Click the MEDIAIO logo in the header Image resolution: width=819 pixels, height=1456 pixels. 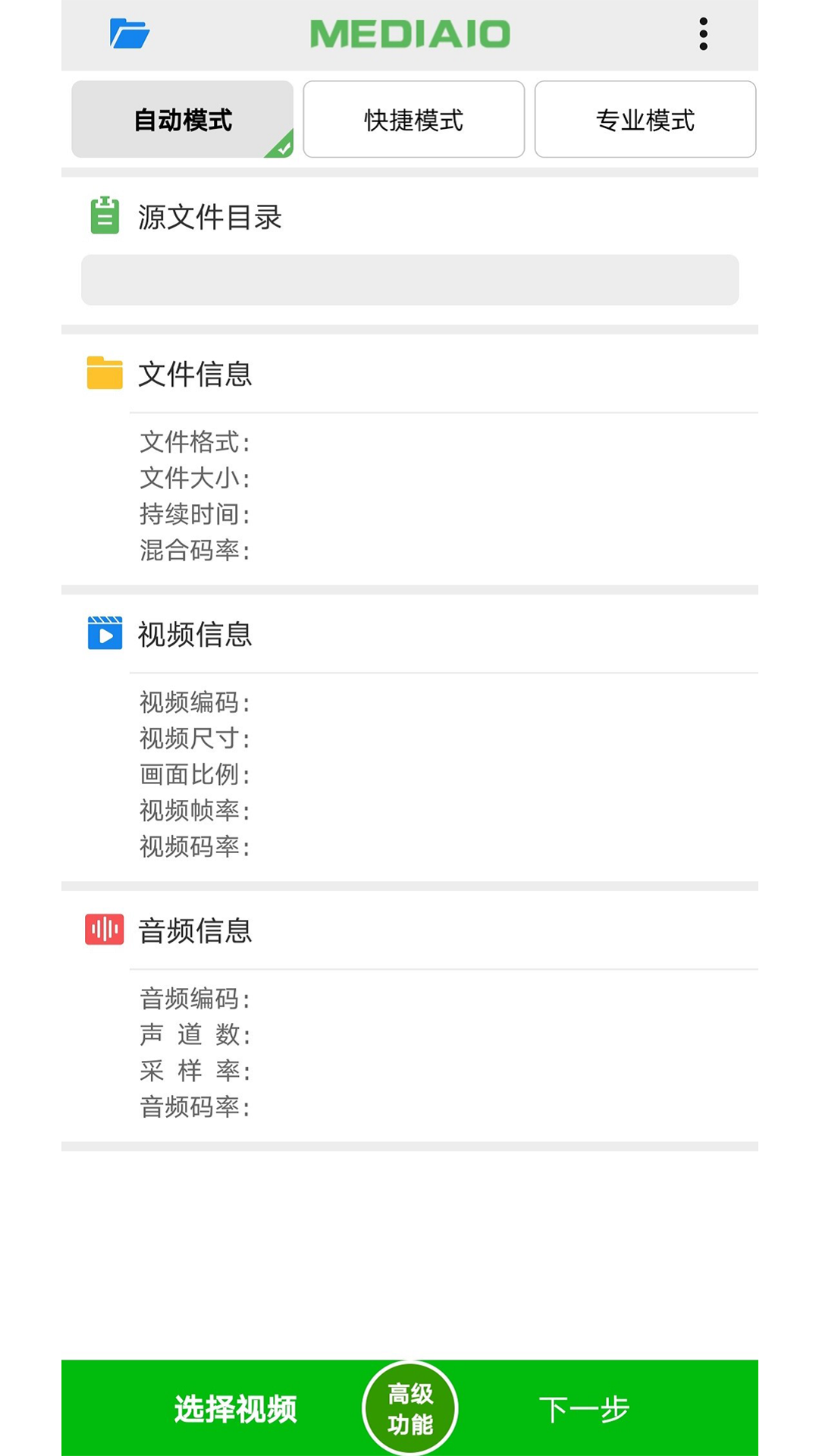tap(409, 33)
